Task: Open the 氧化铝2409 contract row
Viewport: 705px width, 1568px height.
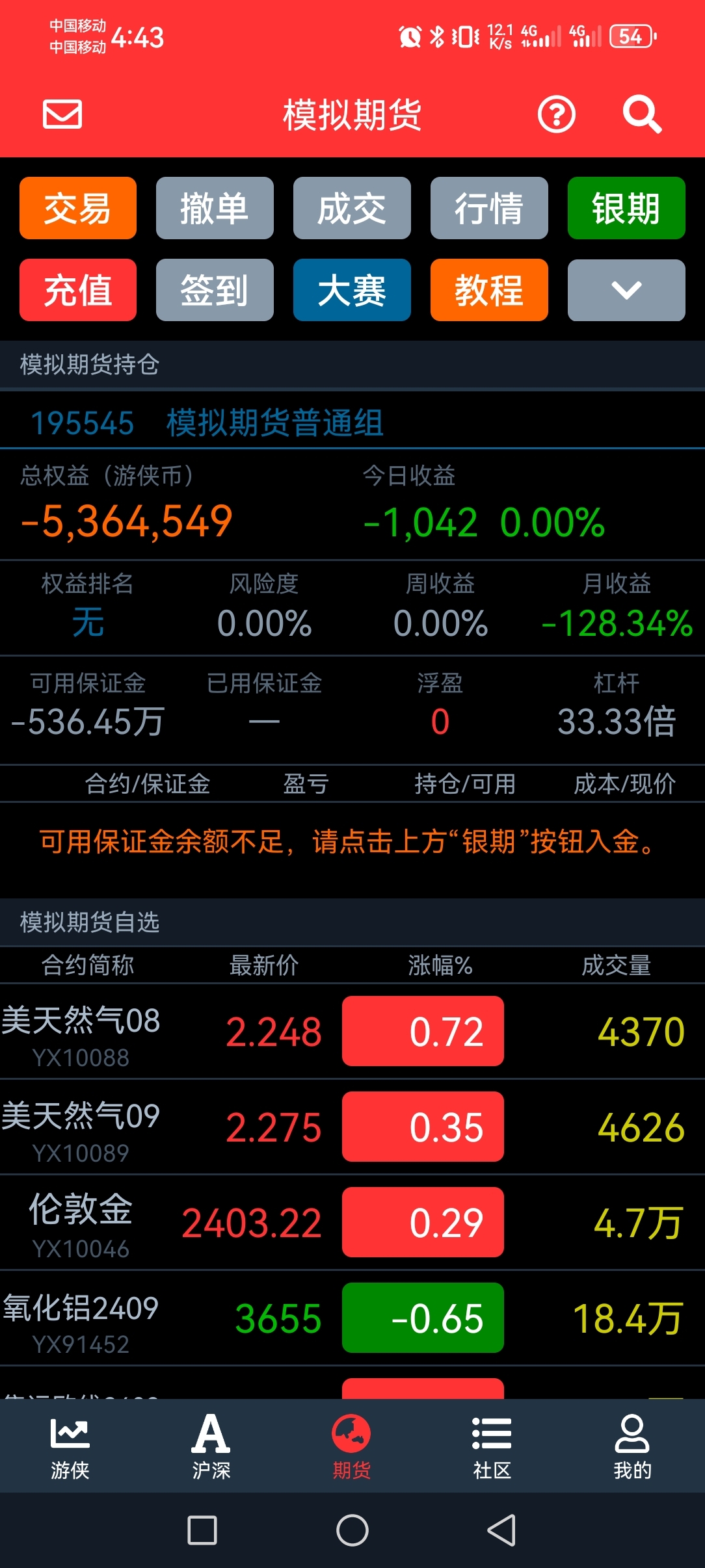Action: coord(352,1318)
